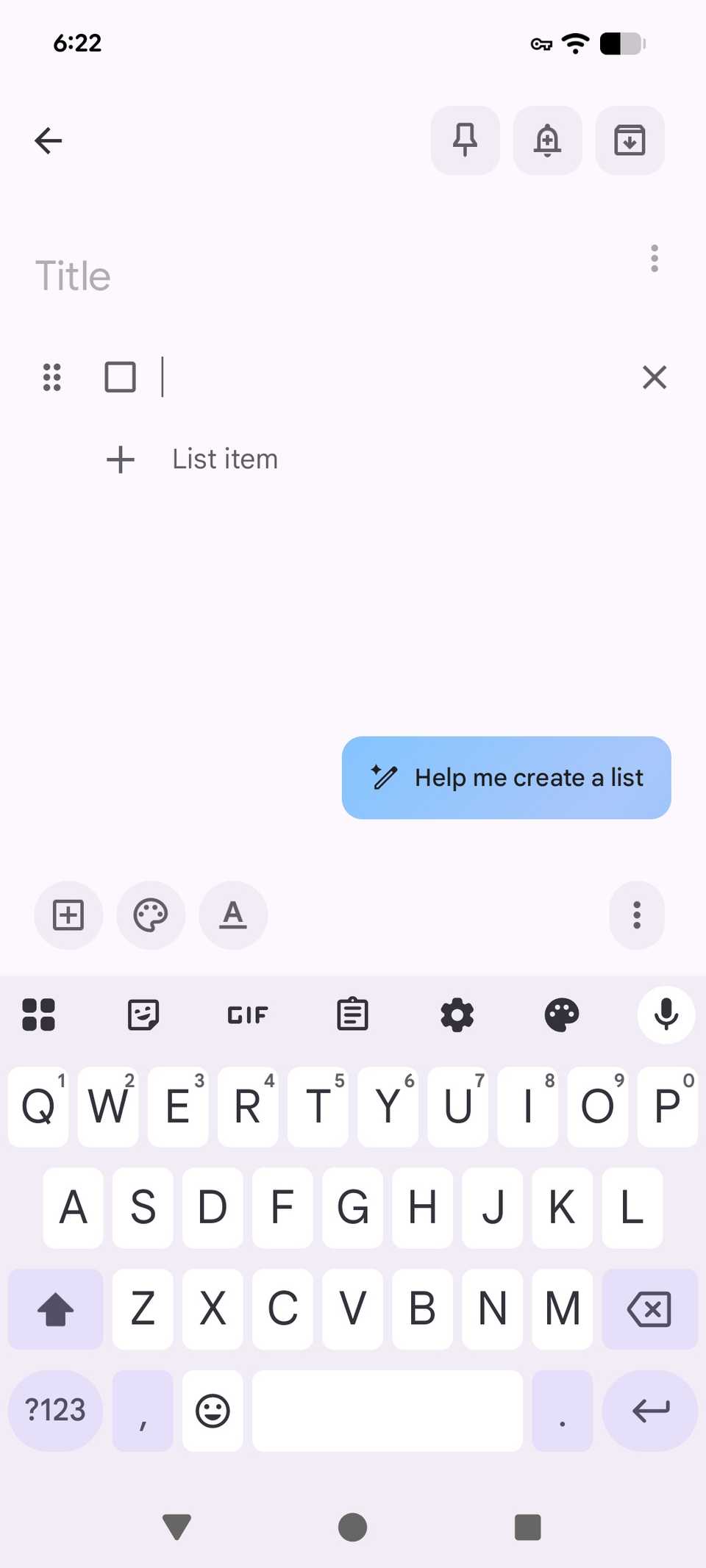Image resolution: width=706 pixels, height=1568 pixels.
Task: Open the bottom-bar more options menu
Action: pyautogui.click(x=636, y=915)
